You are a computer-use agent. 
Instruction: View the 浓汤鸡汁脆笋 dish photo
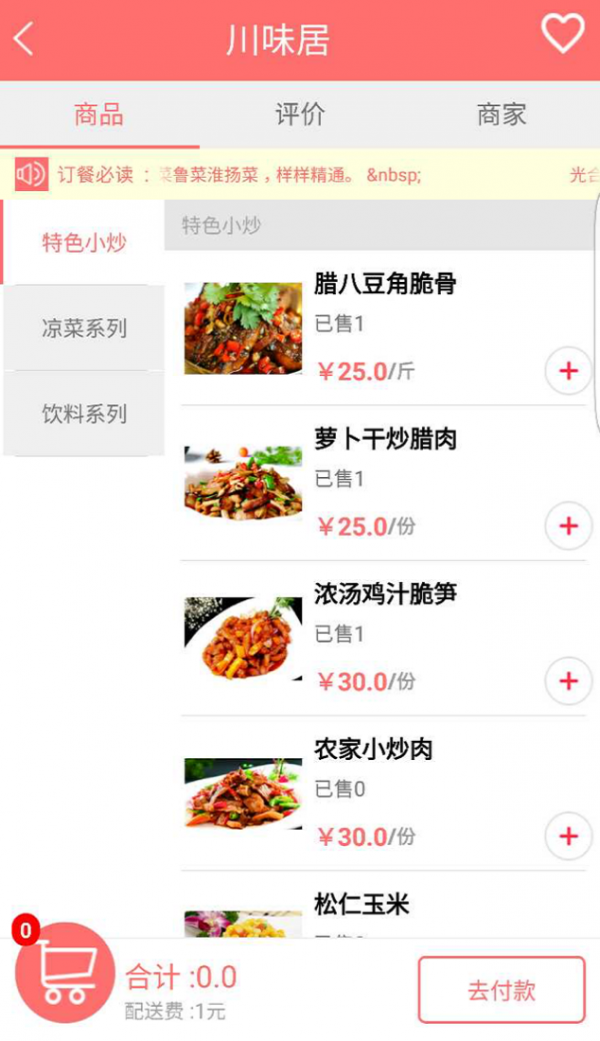point(243,639)
